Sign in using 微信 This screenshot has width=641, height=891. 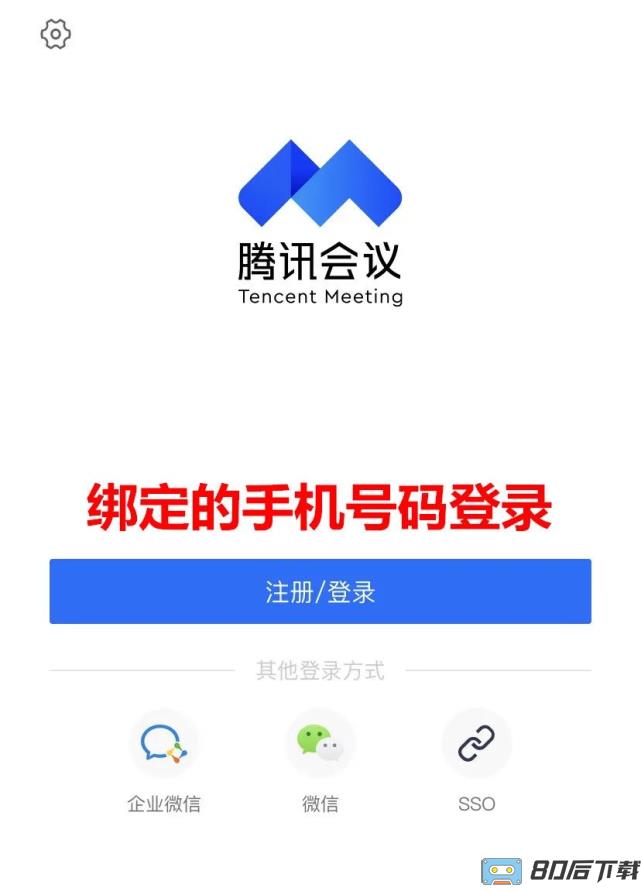tap(320, 744)
